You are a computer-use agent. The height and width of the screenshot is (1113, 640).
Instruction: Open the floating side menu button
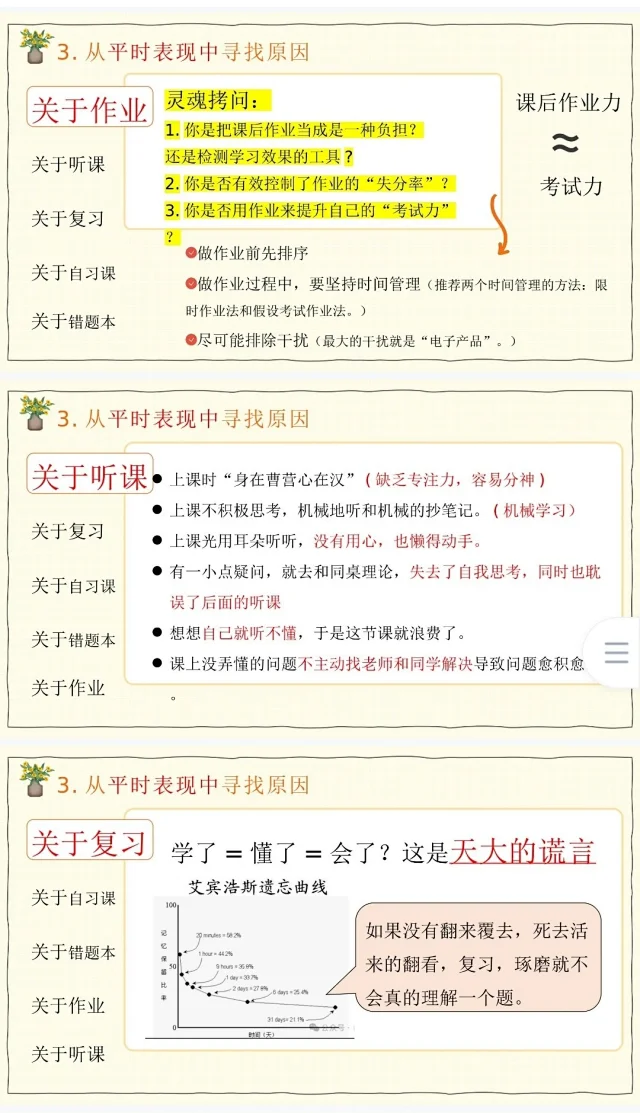coord(616,653)
